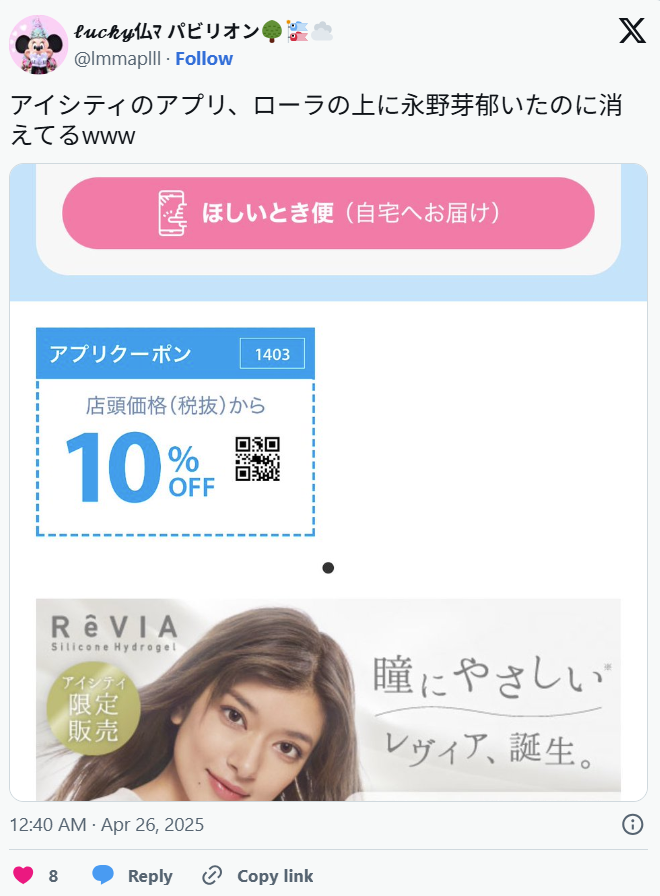This screenshot has height=896, width=660.
Task: Open the author's profile picture
Action: [x=38, y=43]
